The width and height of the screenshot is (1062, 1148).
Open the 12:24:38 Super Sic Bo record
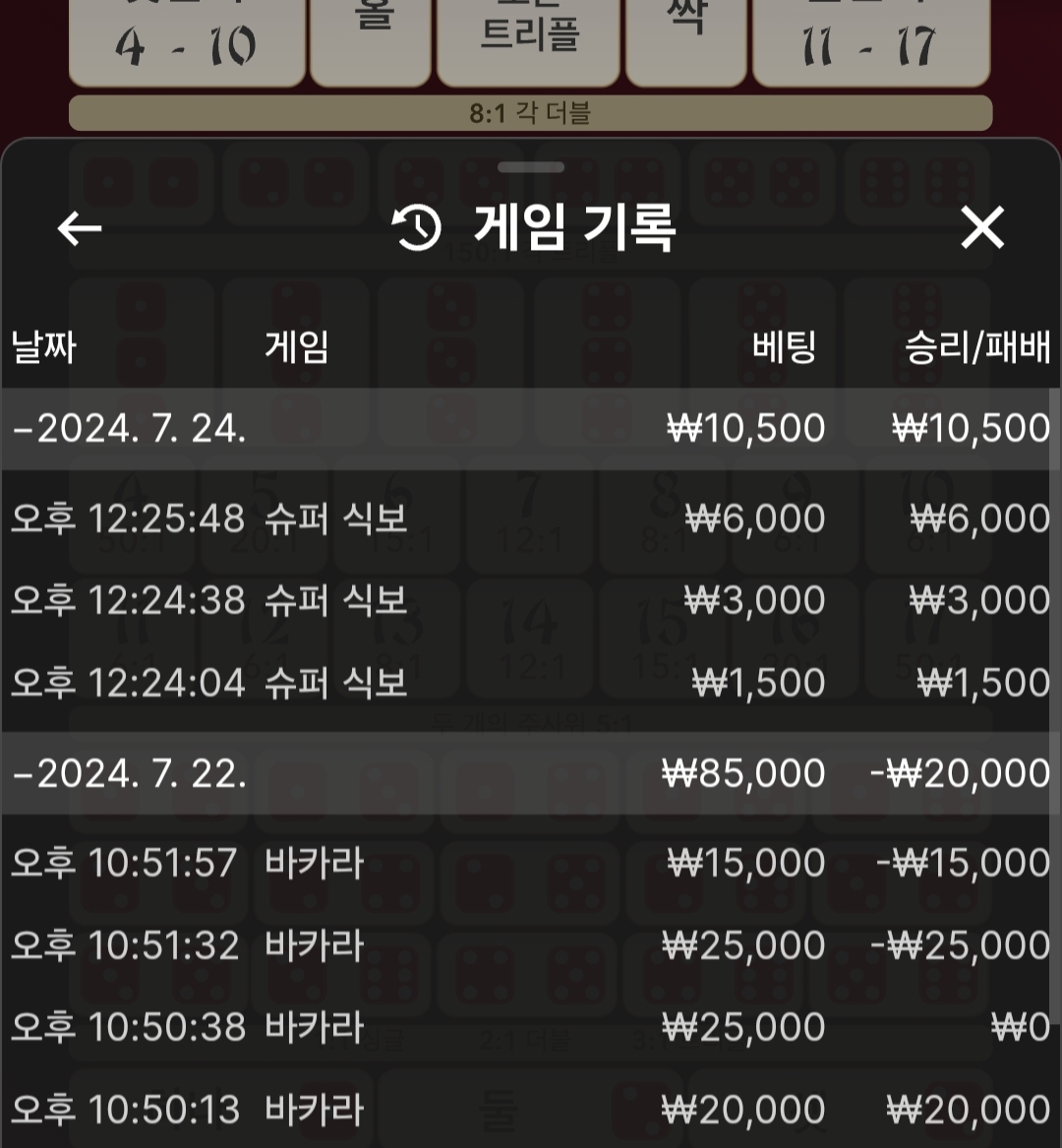[x=529, y=600]
